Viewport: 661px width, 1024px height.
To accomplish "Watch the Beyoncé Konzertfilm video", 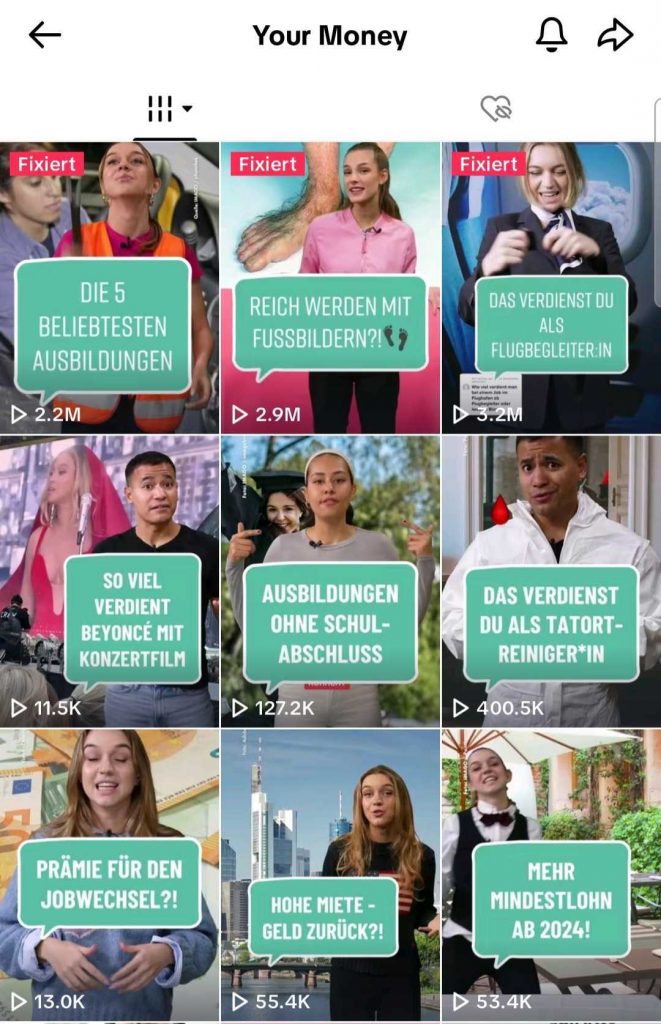I will point(109,580).
